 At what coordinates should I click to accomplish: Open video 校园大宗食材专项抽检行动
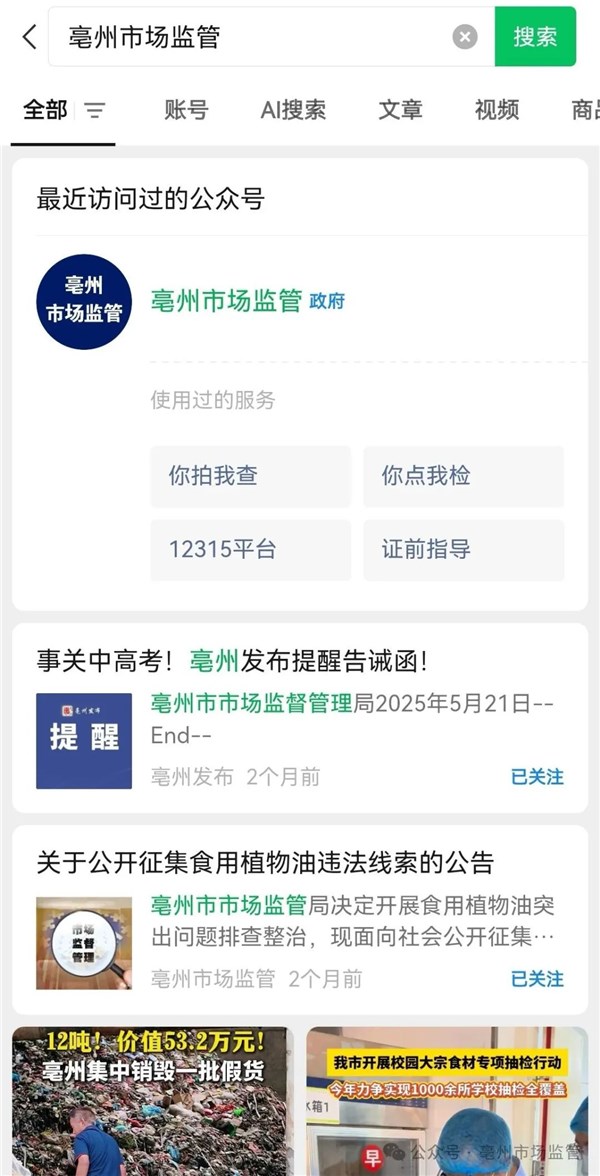(447, 1100)
